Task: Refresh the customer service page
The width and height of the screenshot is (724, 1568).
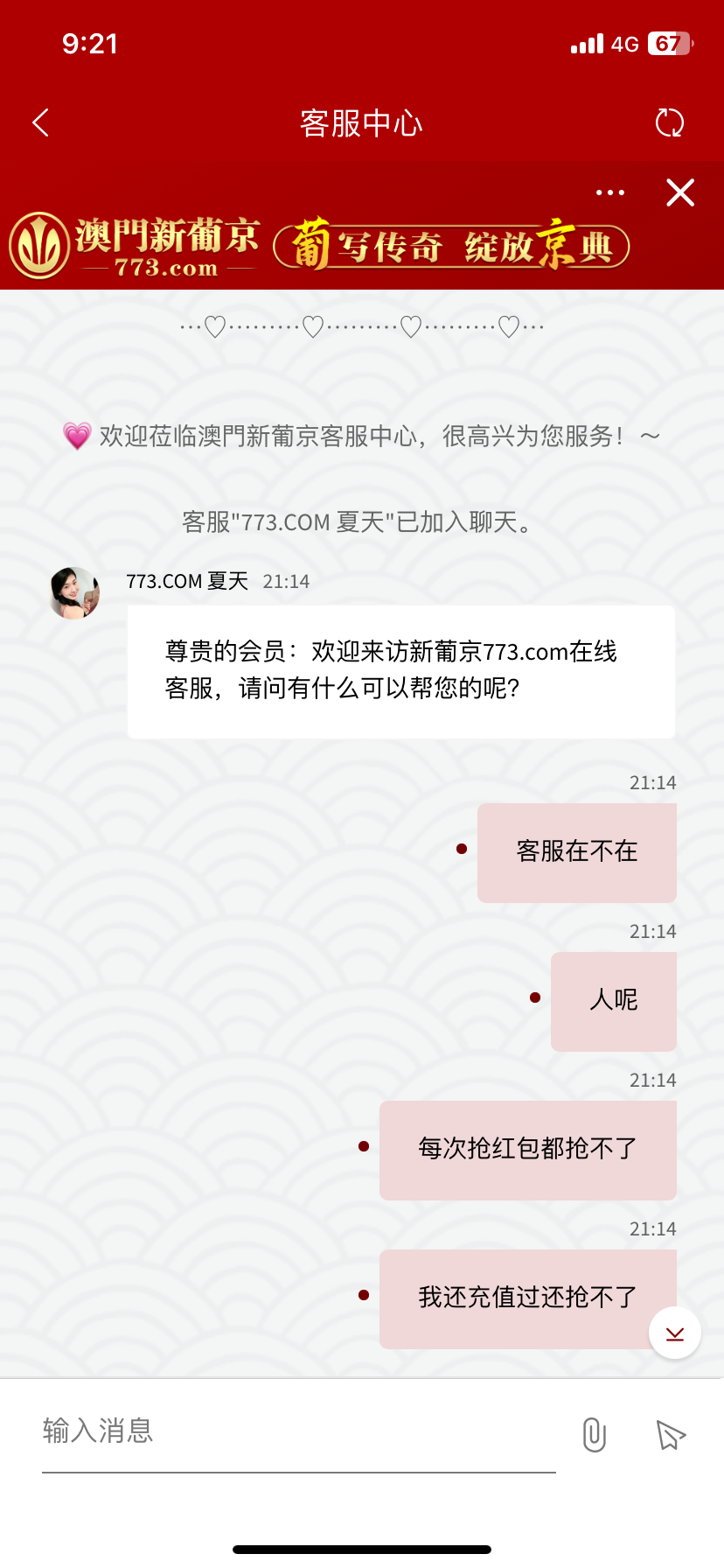Action: (670, 122)
